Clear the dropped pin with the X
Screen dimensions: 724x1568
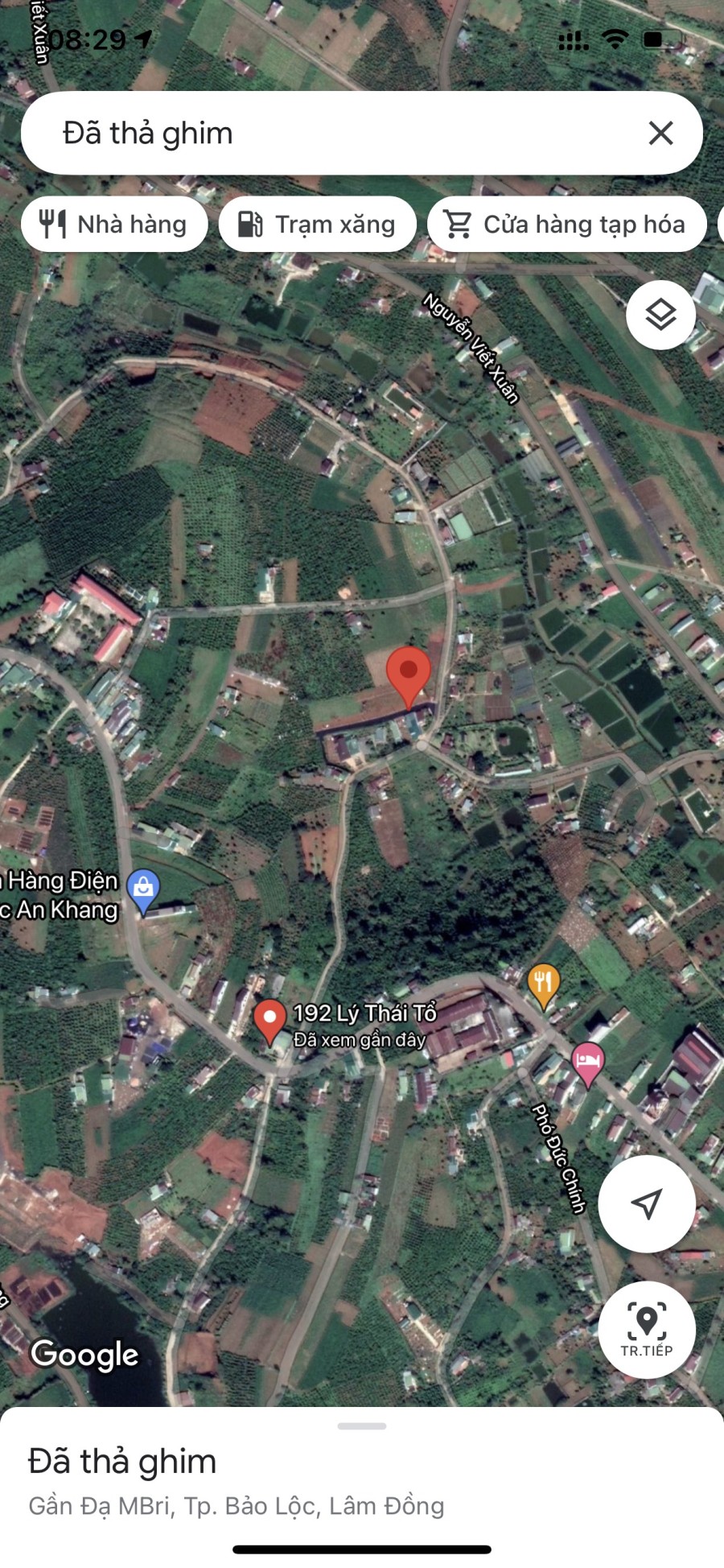point(660,133)
